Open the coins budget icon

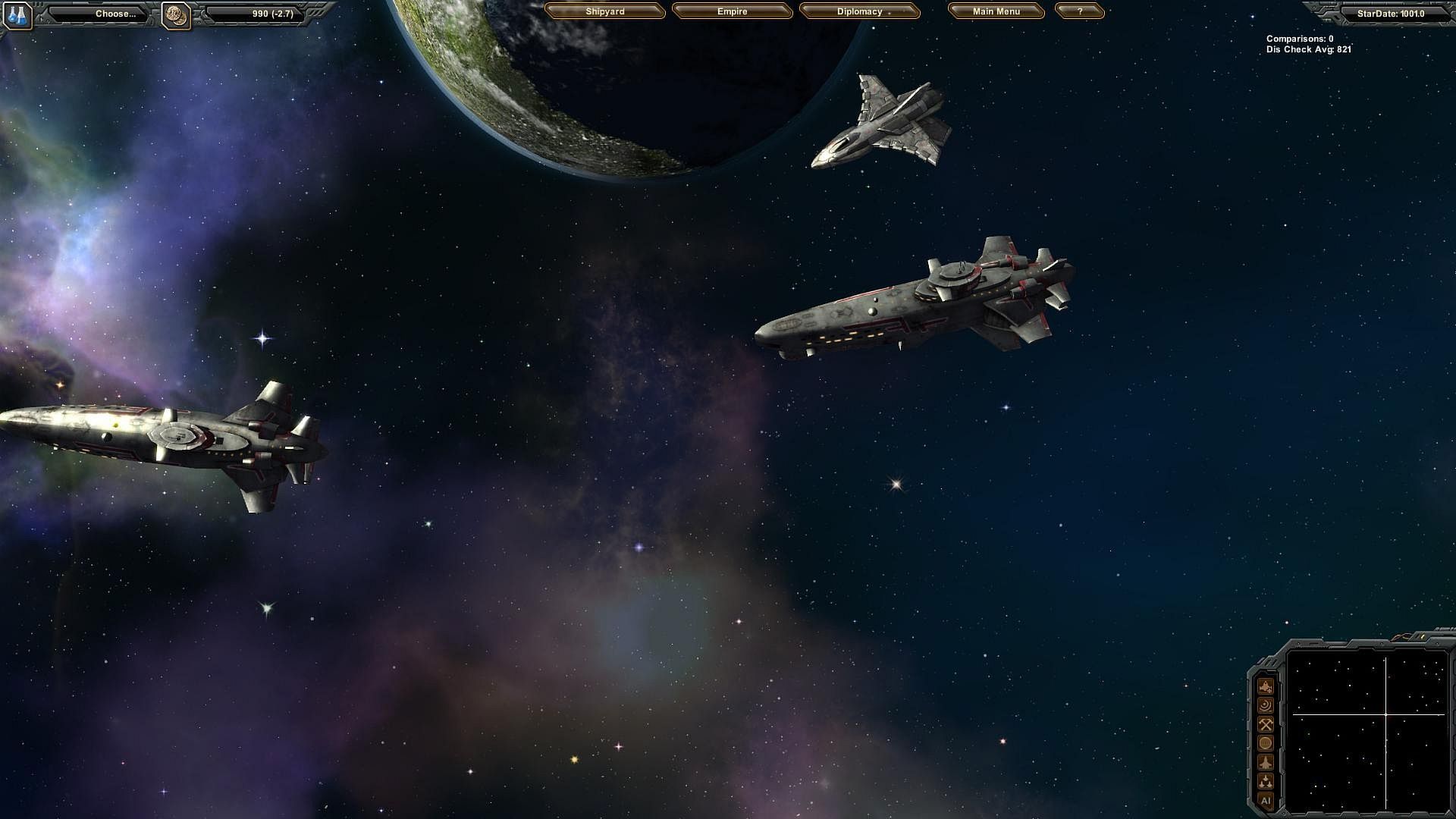(176, 14)
